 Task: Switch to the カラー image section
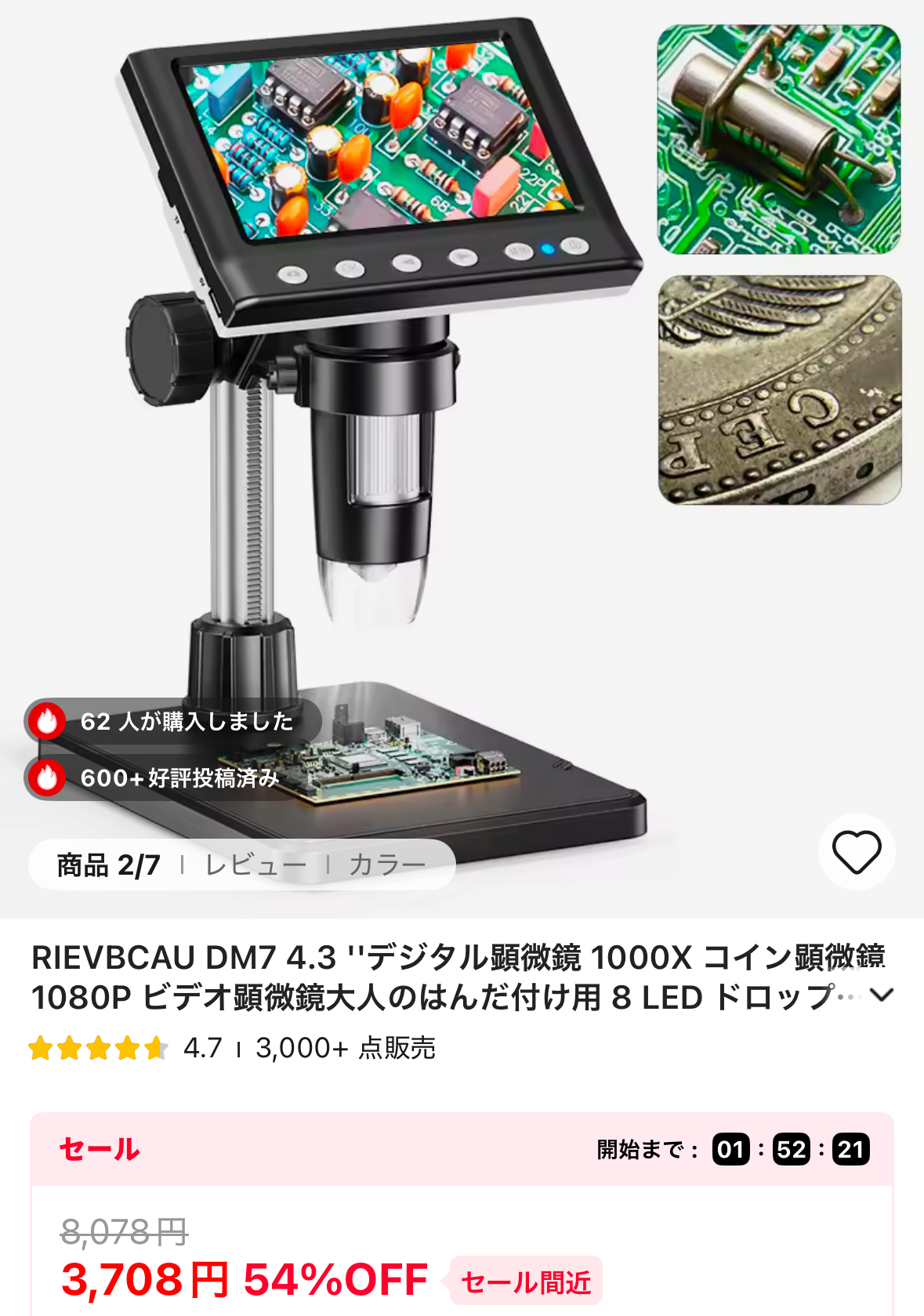(387, 865)
